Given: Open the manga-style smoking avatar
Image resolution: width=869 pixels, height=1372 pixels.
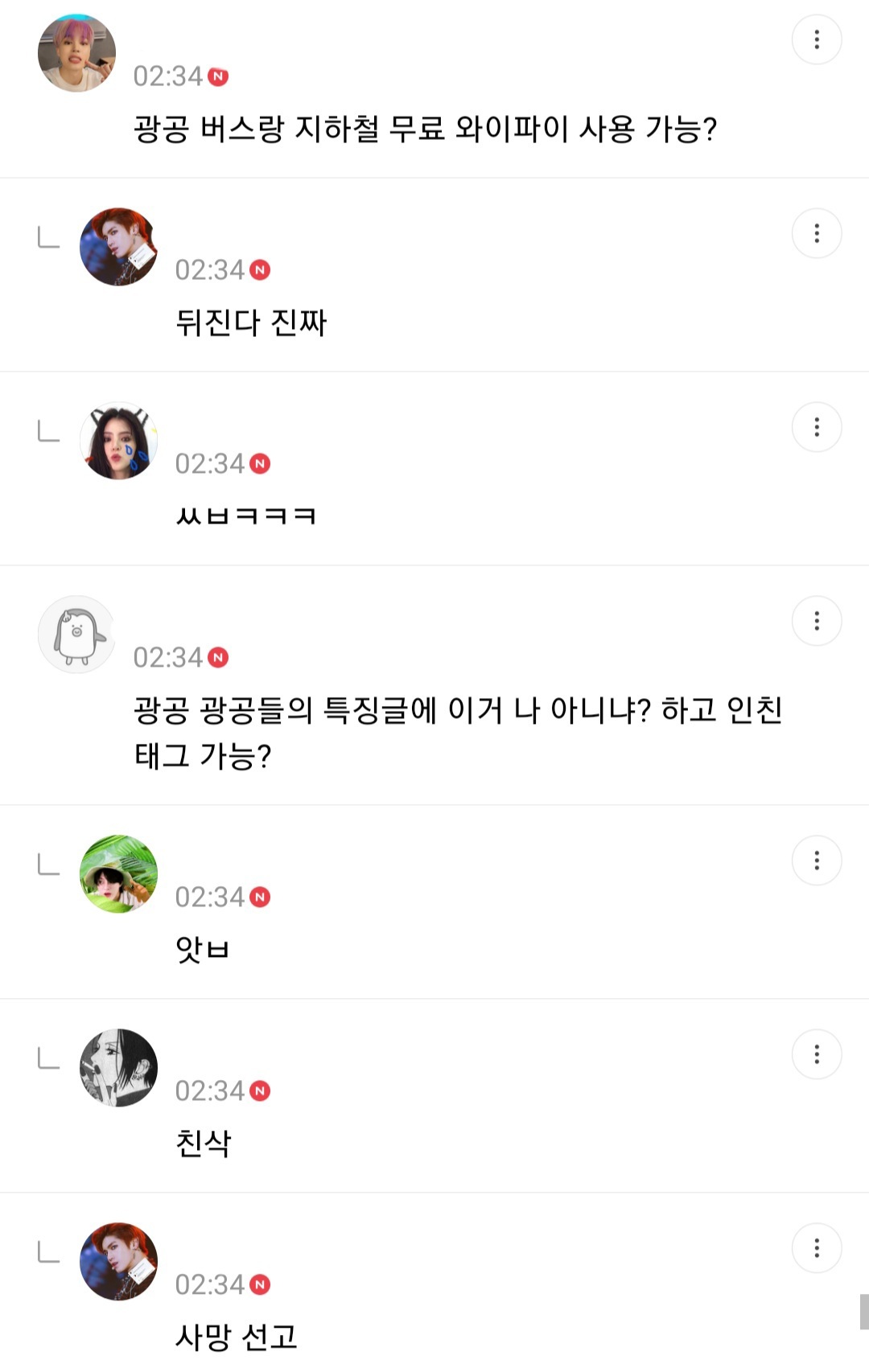Looking at the screenshot, I should tap(117, 1068).
